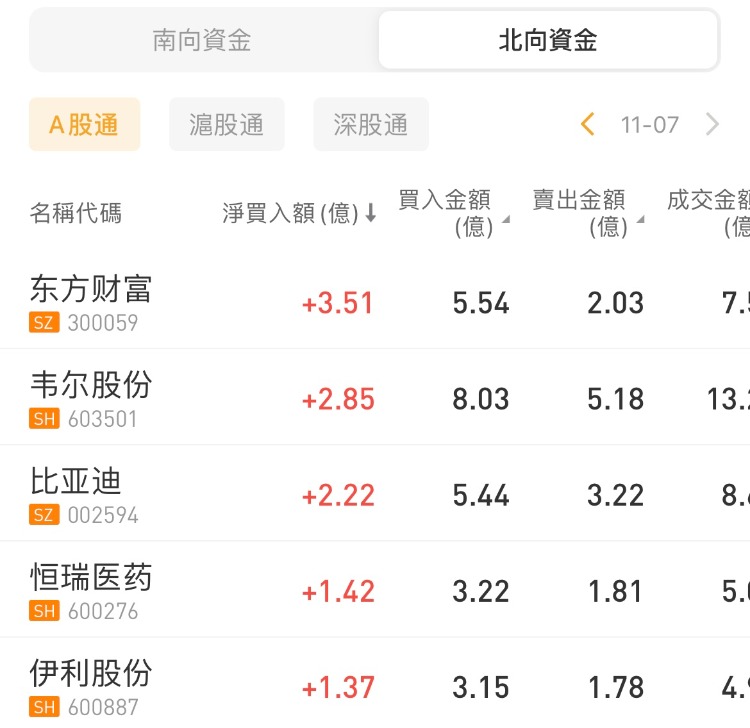The width and height of the screenshot is (750, 728).
Task: Filter by 深股通
Action: click(370, 125)
